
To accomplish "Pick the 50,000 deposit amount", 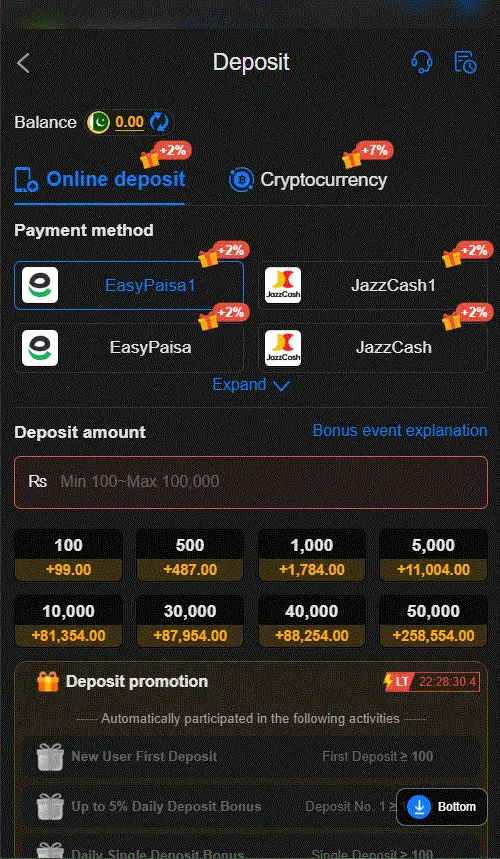I will (433, 621).
